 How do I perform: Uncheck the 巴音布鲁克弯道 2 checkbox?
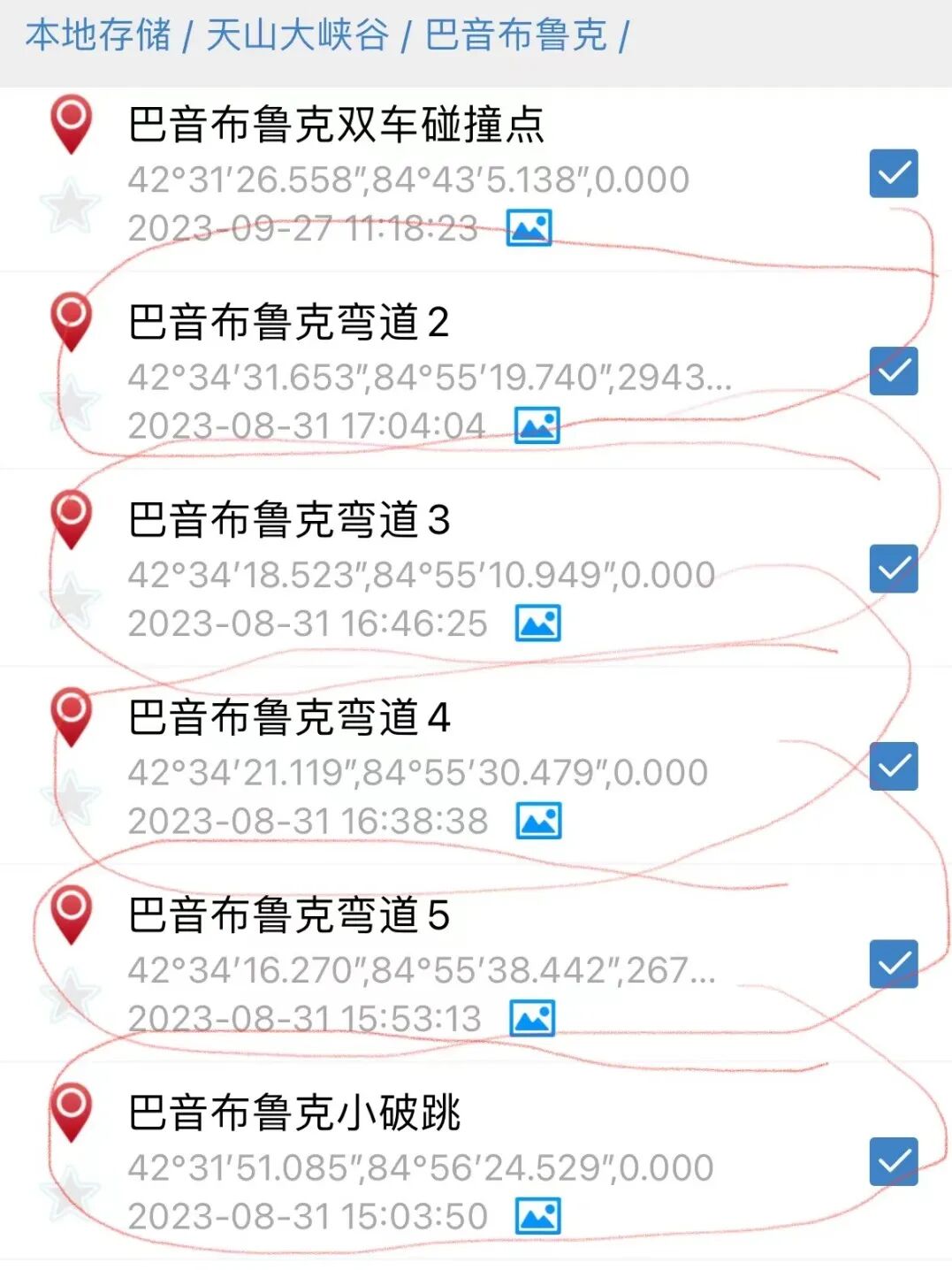894,371
